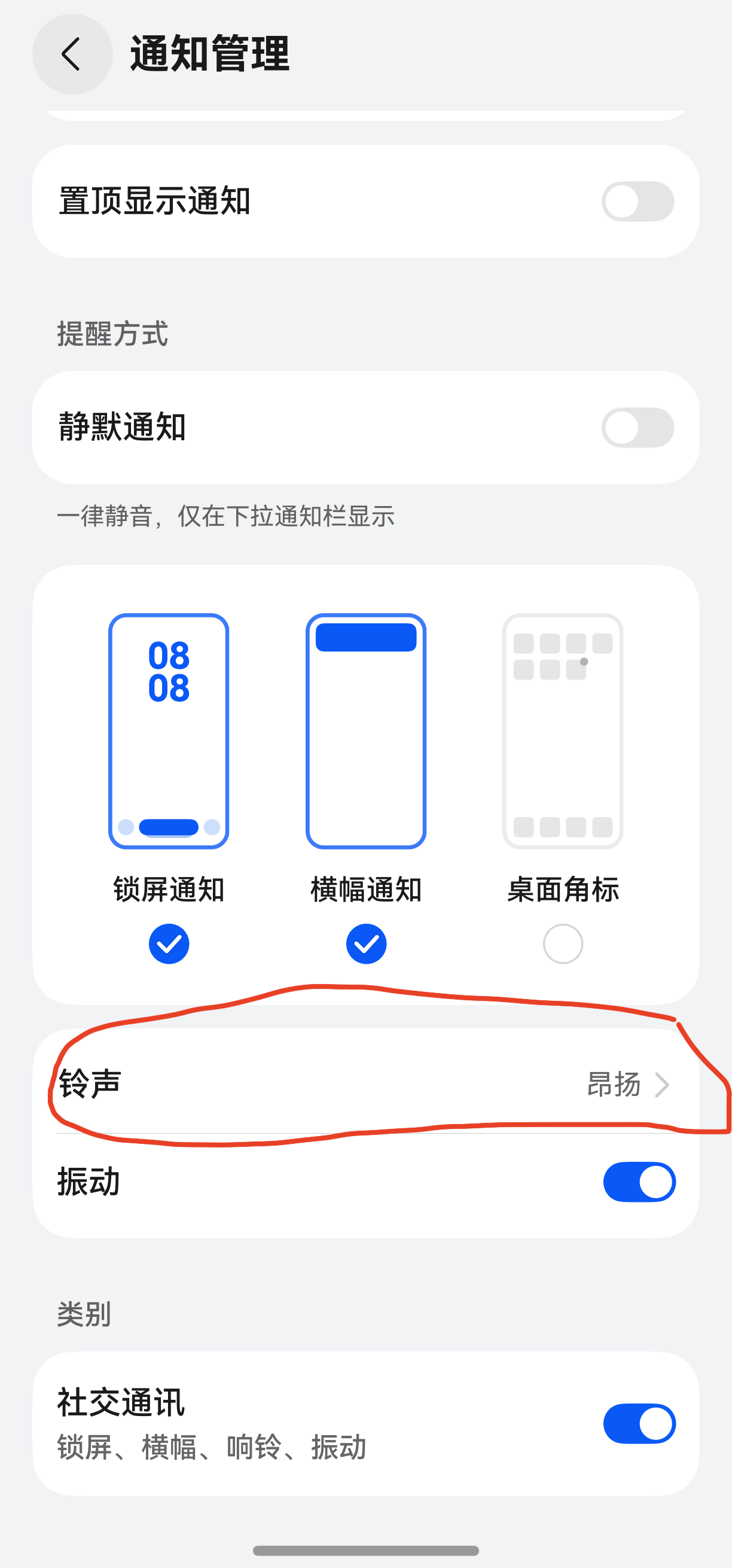Go back from 通知管理
The image size is (732, 1568).
click(x=72, y=54)
